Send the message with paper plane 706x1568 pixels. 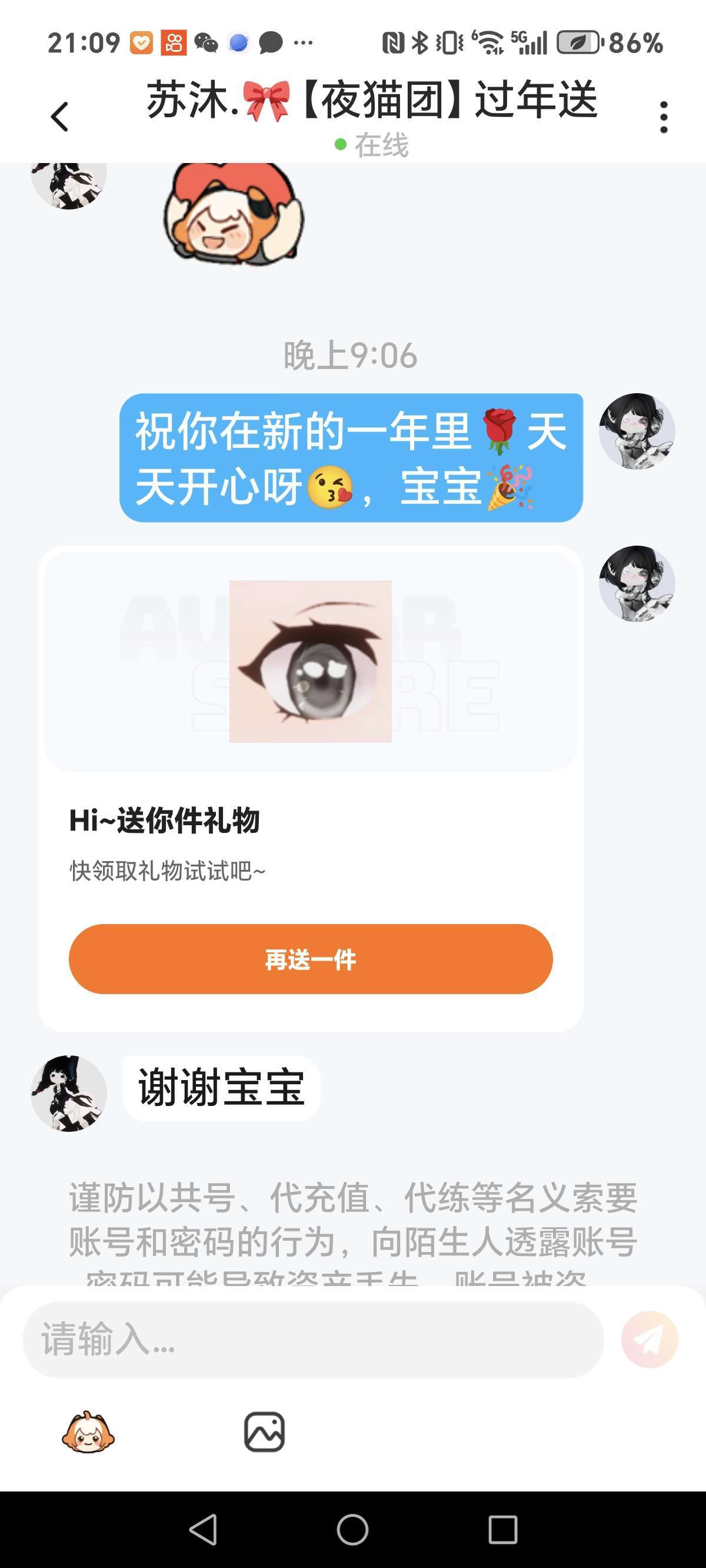(x=650, y=1340)
